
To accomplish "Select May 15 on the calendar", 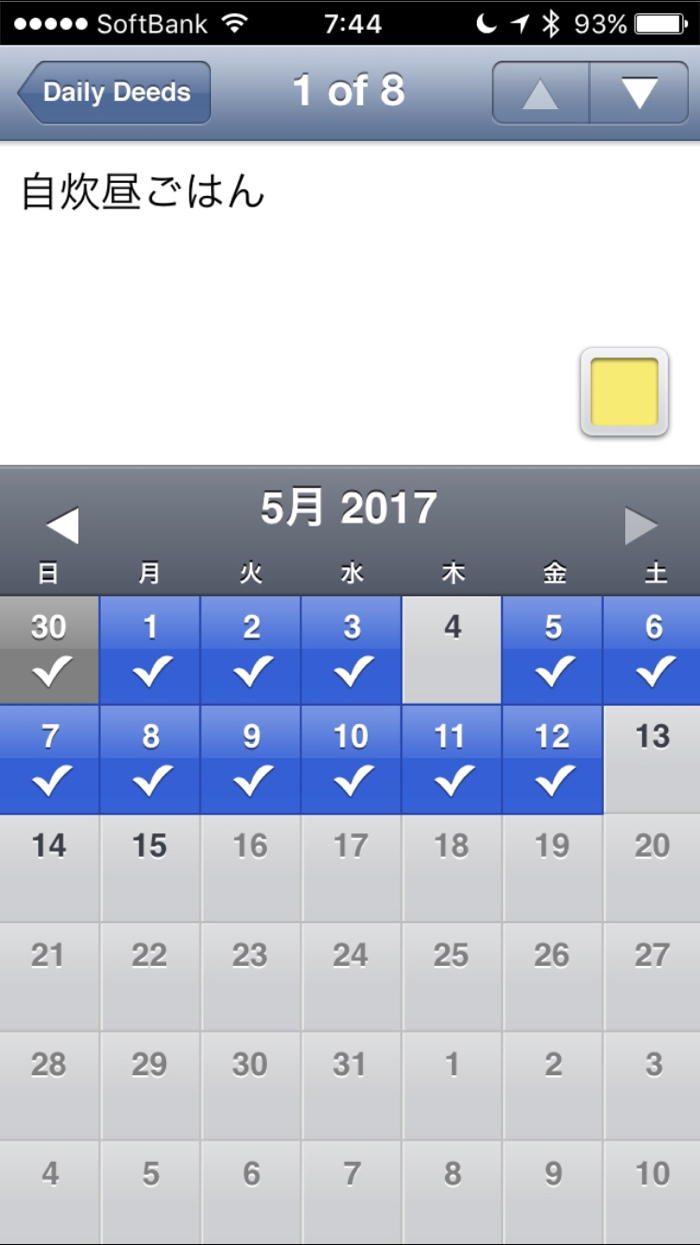I will point(150,867).
